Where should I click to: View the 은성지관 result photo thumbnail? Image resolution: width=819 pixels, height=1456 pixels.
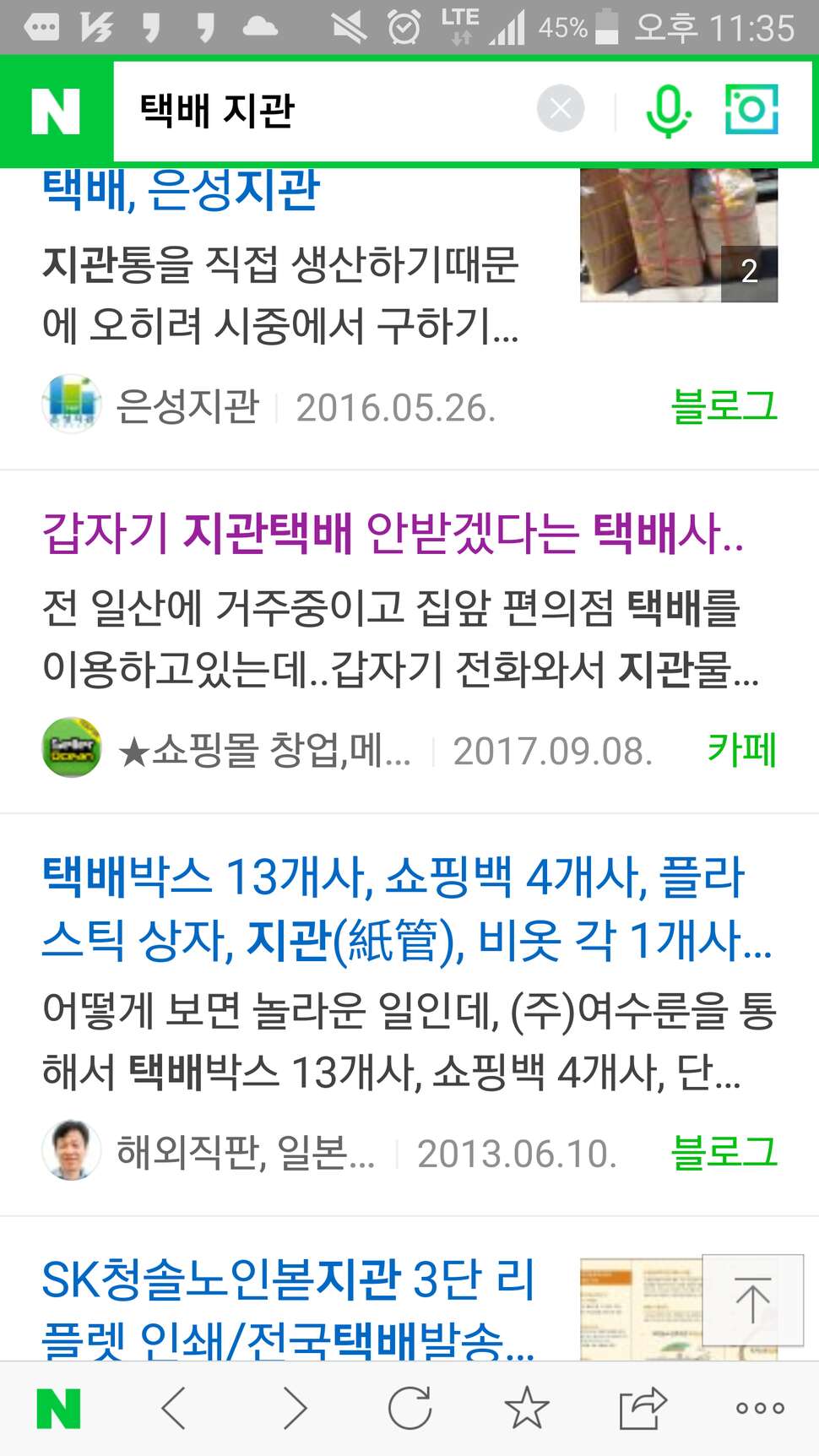679,235
